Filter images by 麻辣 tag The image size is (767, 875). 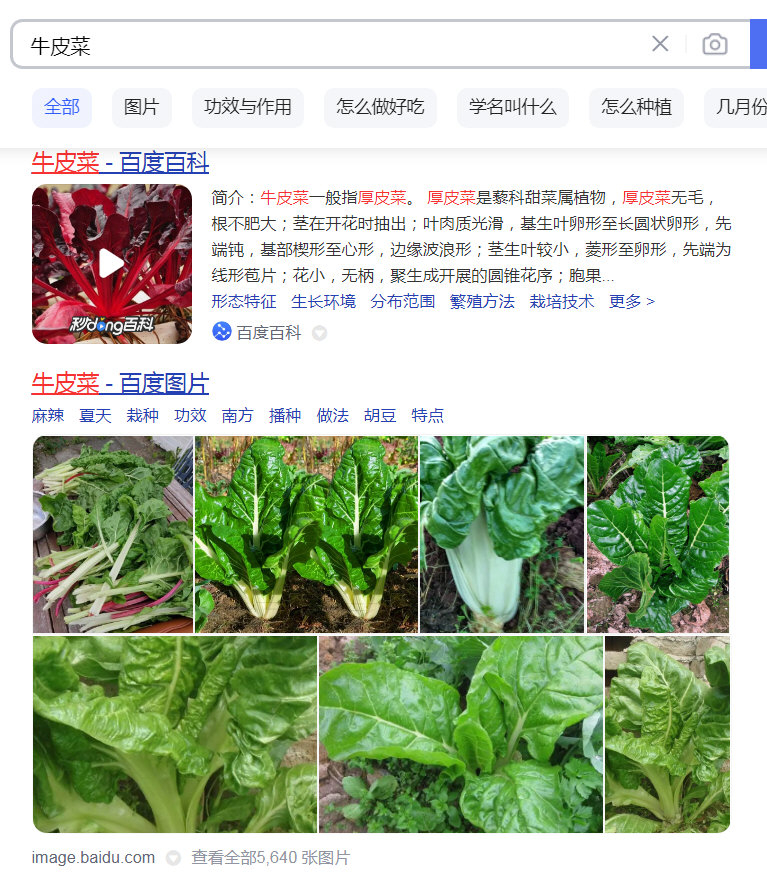click(48, 415)
